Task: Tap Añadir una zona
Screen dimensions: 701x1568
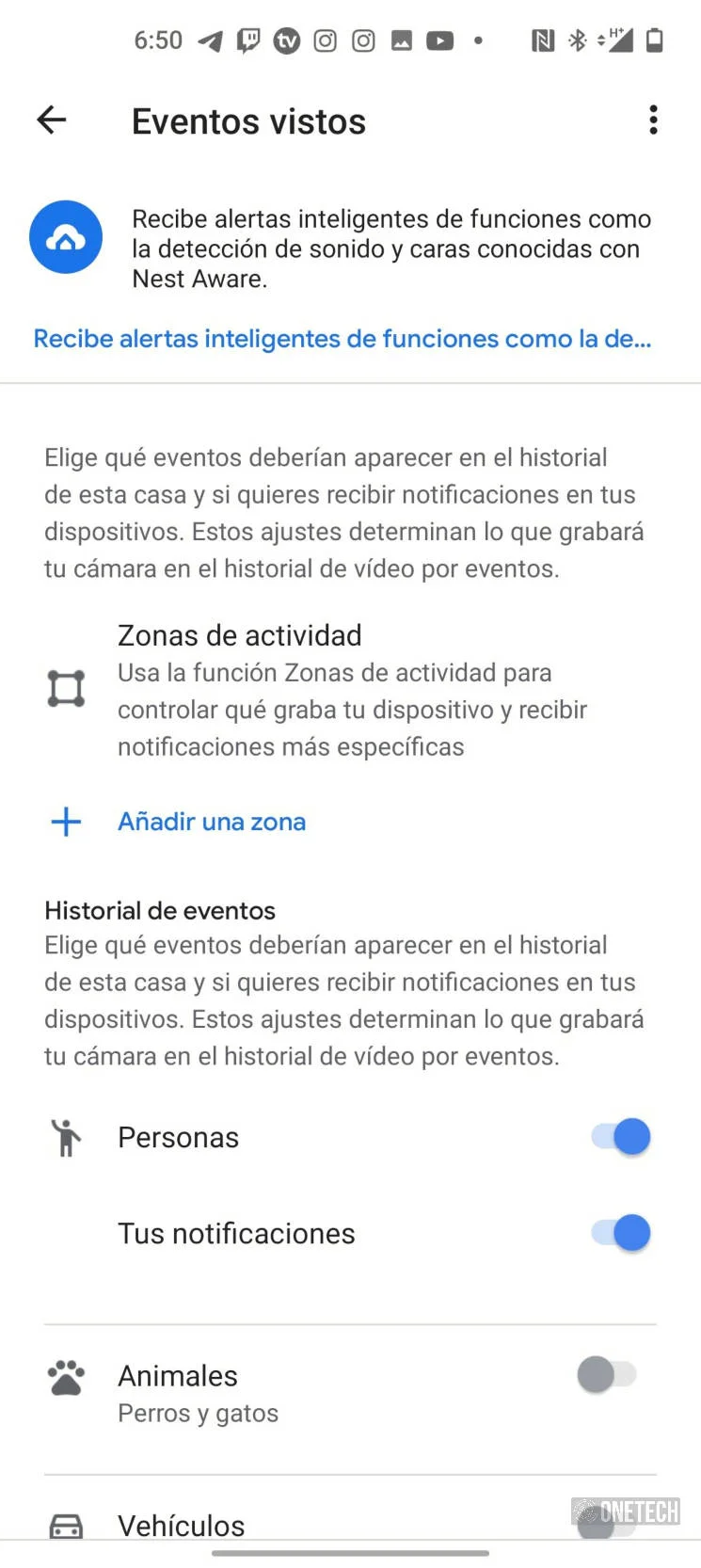Action: click(x=212, y=822)
